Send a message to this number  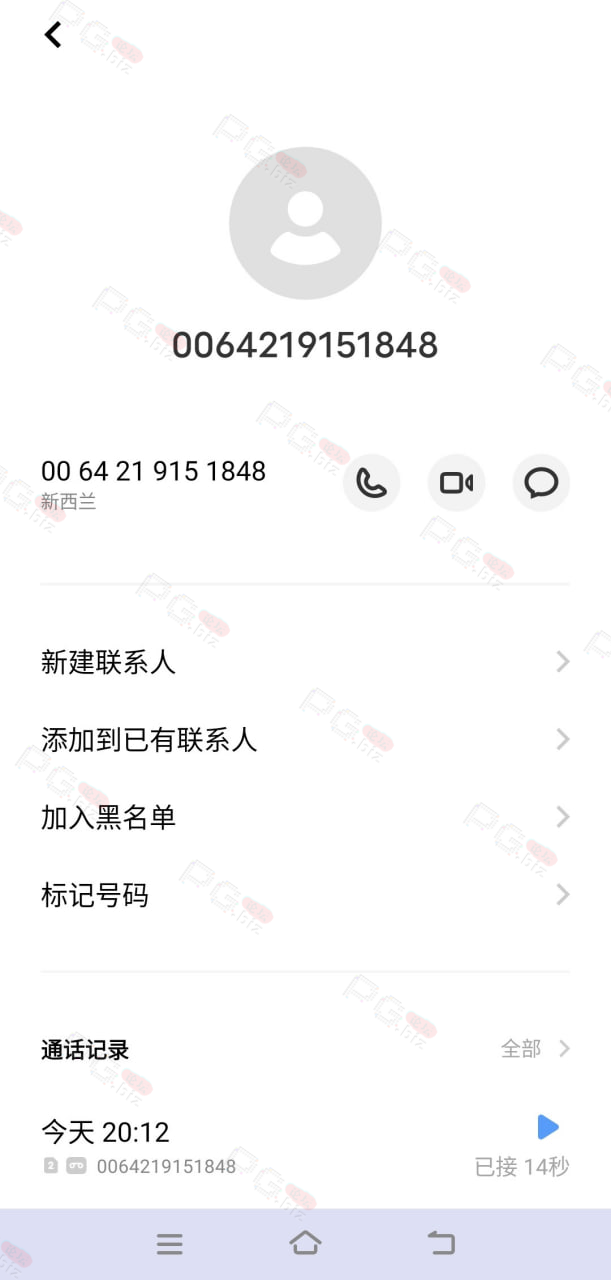(541, 483)
